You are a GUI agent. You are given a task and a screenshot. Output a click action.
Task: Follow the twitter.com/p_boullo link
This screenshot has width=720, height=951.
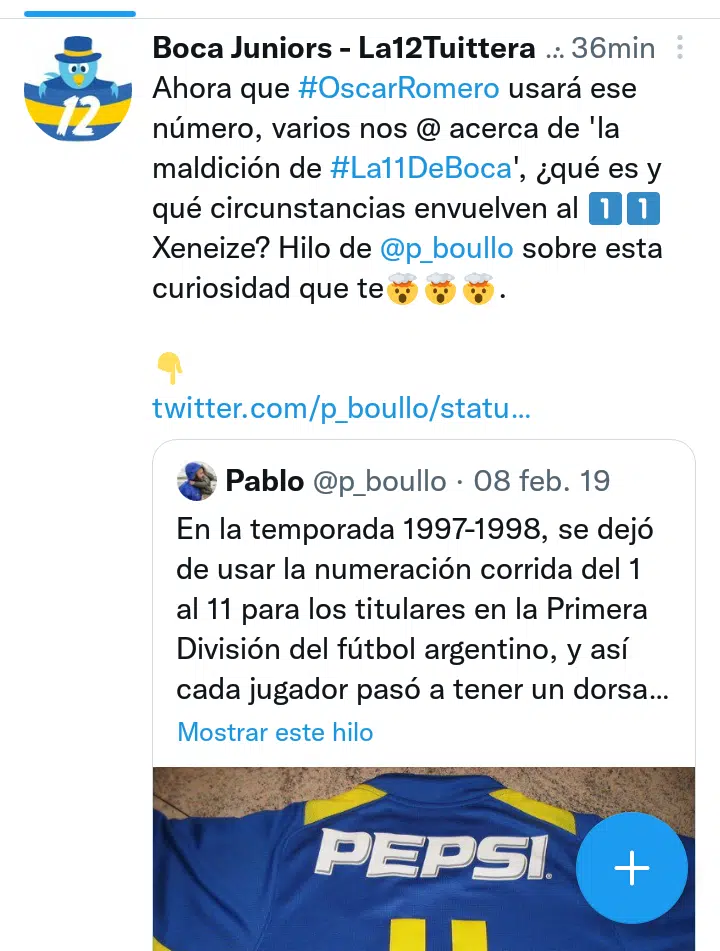(341, 408)
